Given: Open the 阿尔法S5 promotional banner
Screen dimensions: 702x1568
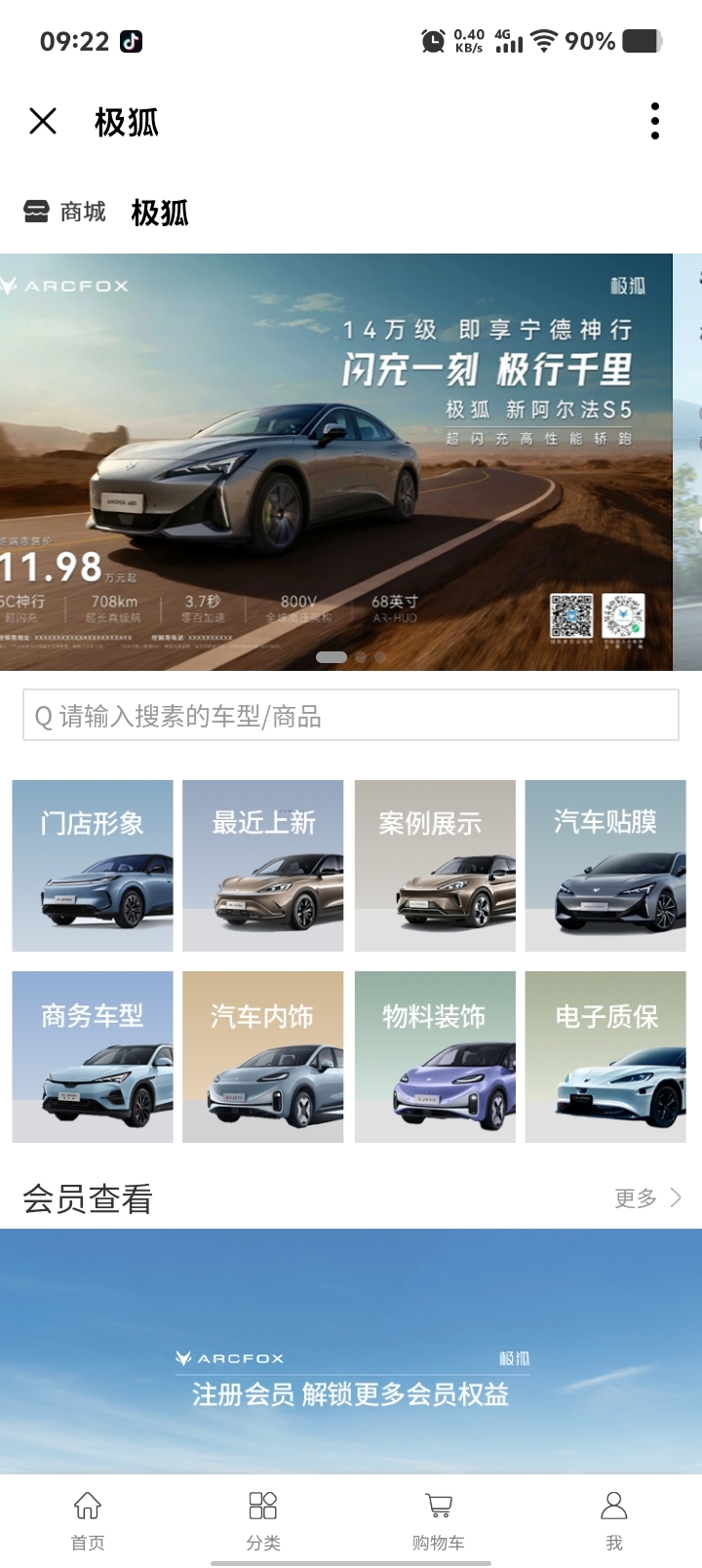Looking at the screenshot, I should pos(336,461).
